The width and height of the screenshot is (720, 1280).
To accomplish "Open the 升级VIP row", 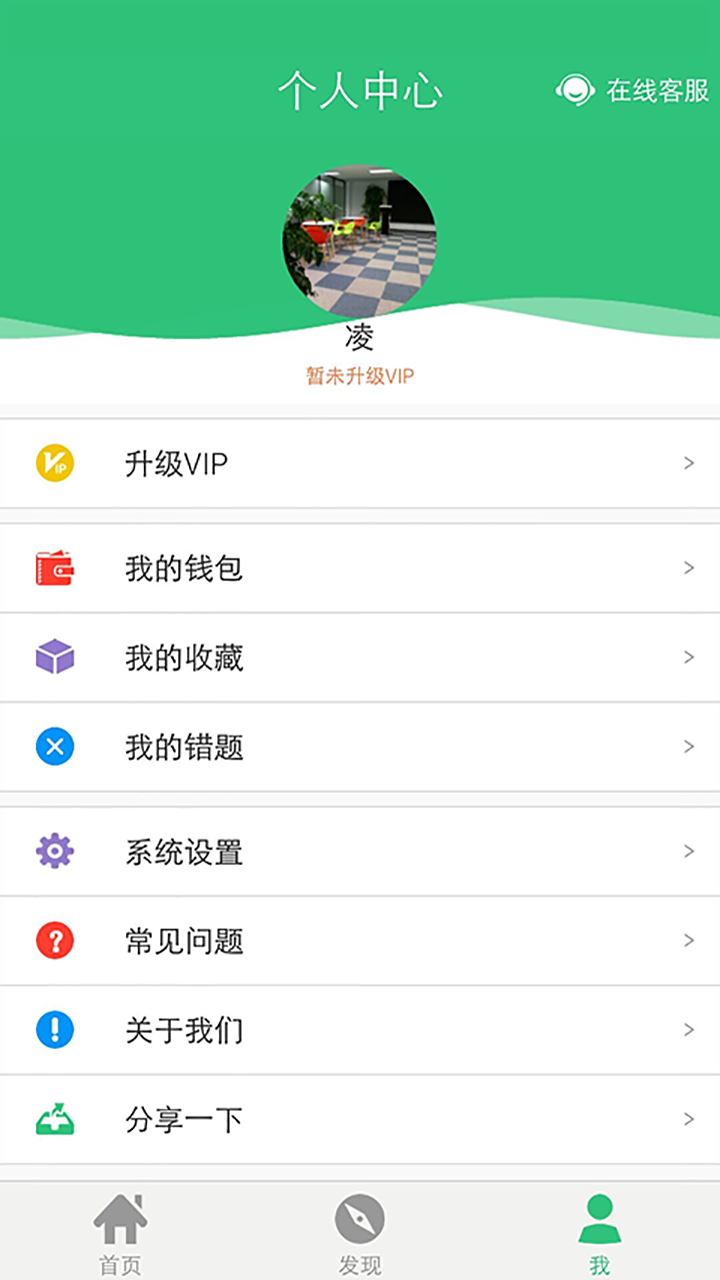I will point(360,464).
